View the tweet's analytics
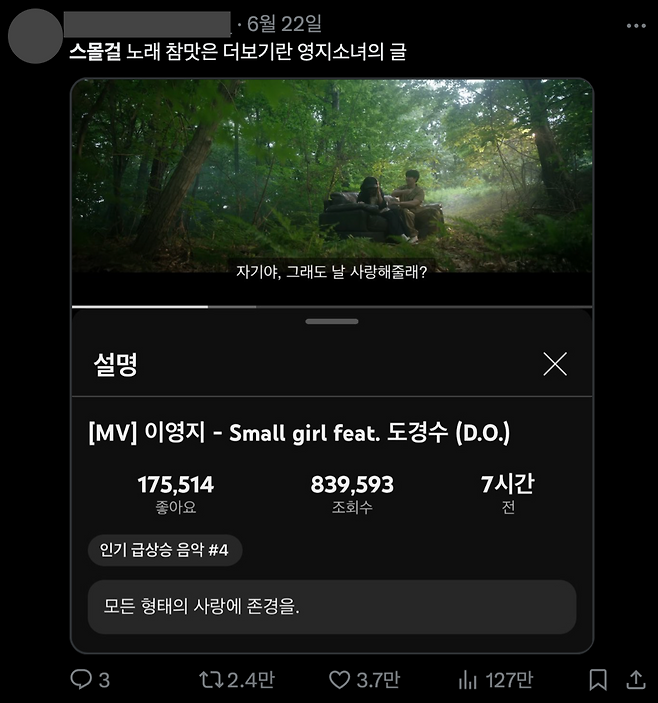This screenshot has height=703, width=658. 468,680
